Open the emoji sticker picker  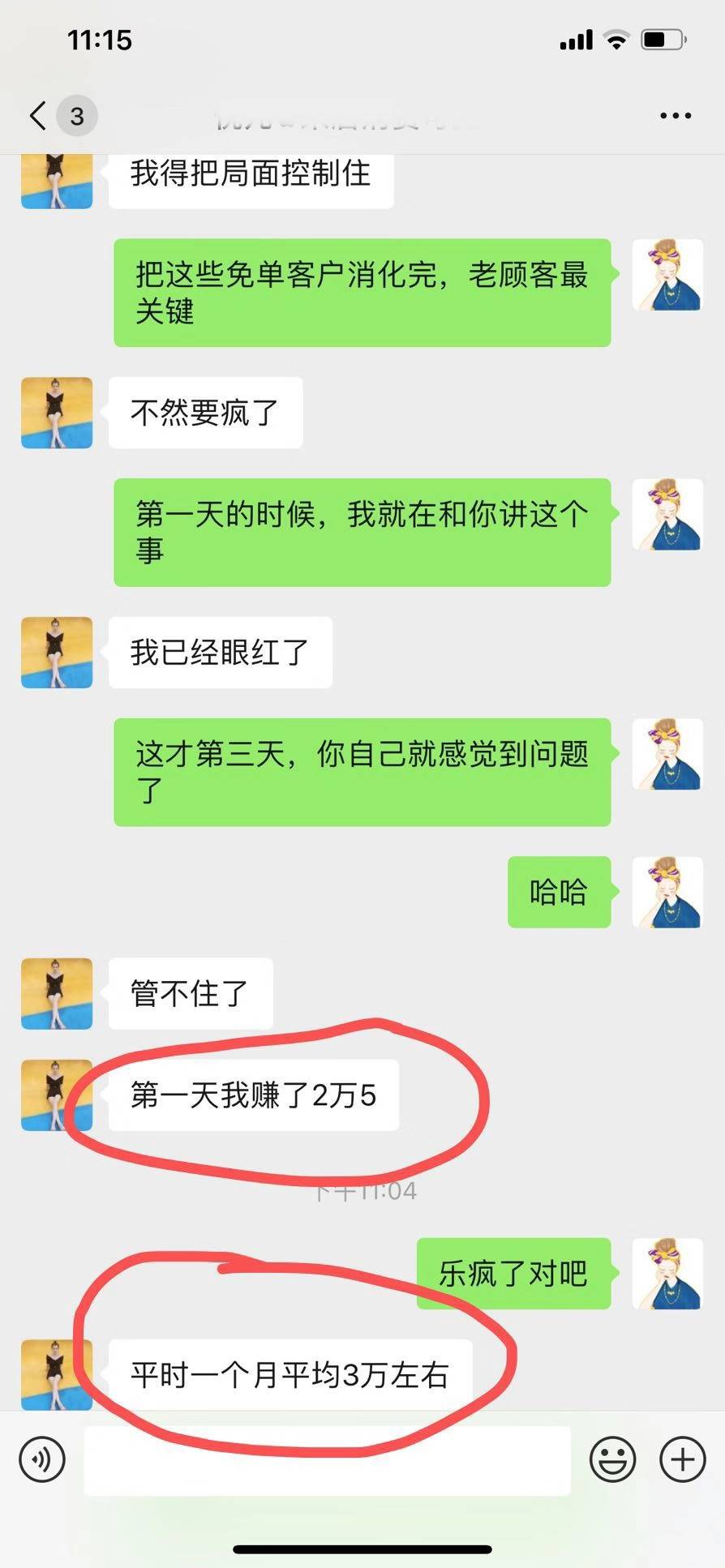(x=612, y=1459)
